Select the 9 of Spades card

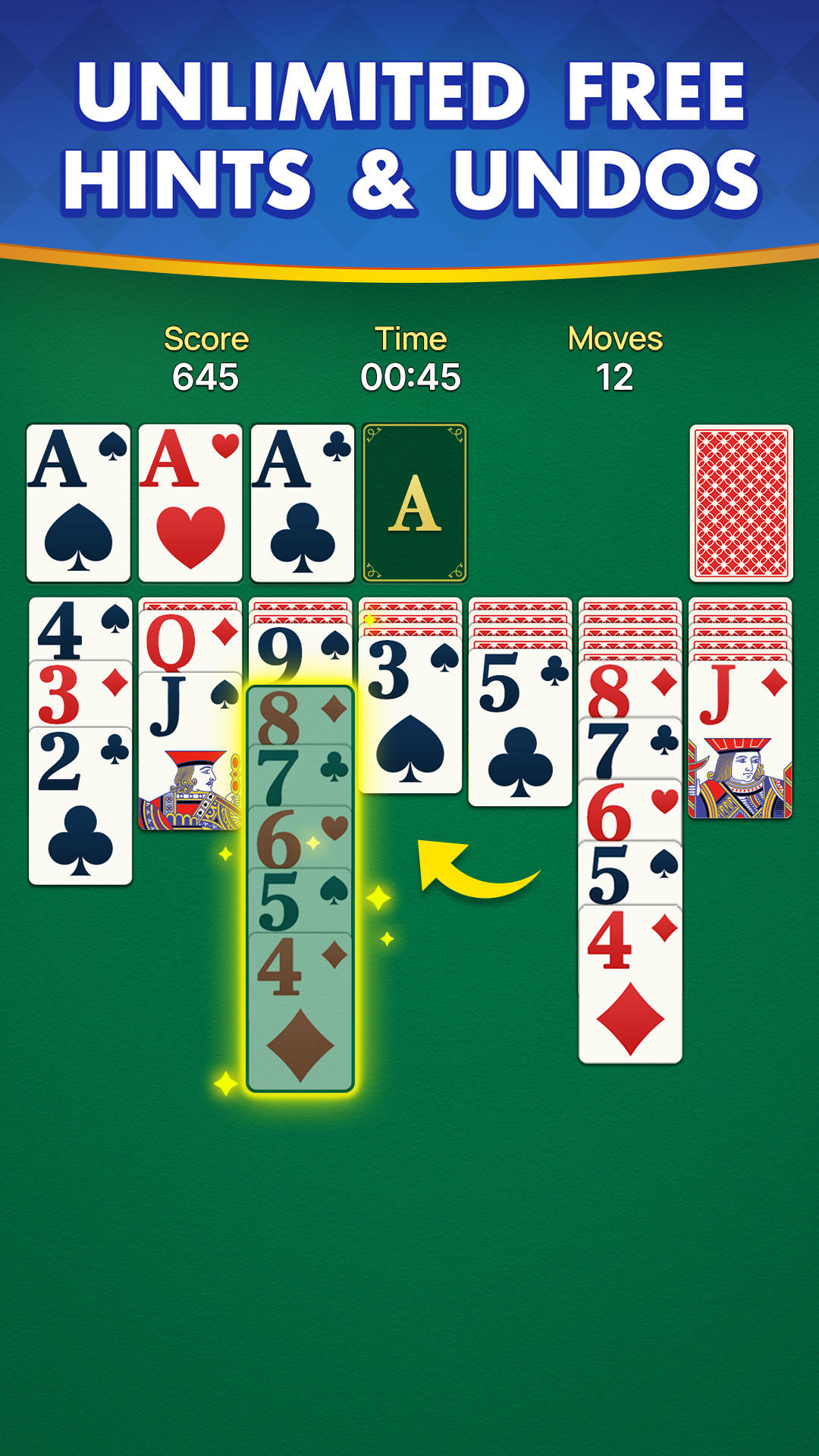[x=303, y=648]
